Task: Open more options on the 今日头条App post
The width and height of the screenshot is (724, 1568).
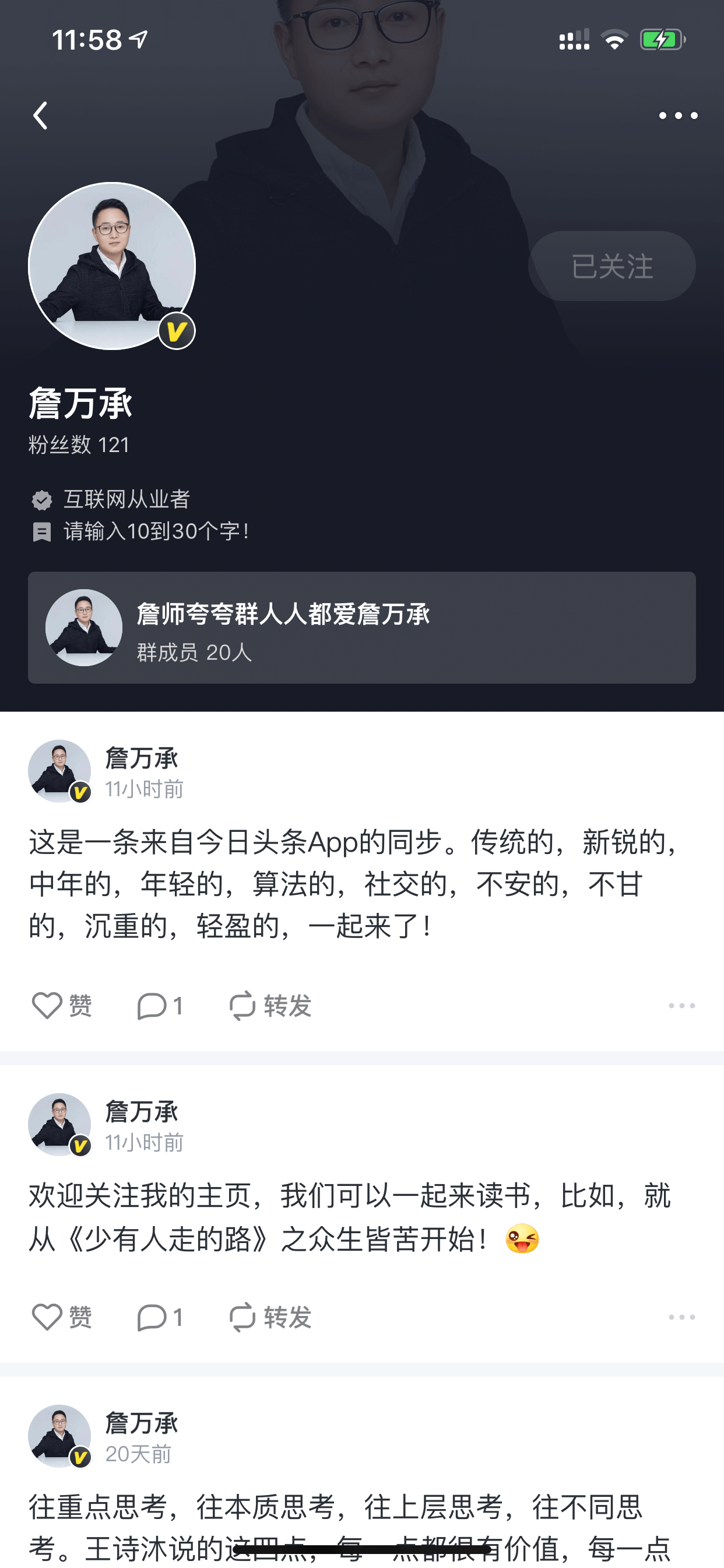Action: click(x=681, y=1006)
